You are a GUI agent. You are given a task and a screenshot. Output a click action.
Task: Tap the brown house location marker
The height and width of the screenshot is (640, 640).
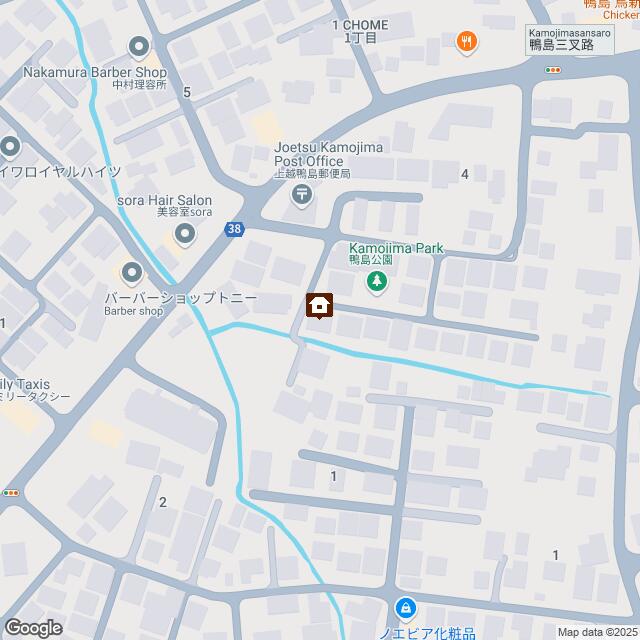[320, 305]
